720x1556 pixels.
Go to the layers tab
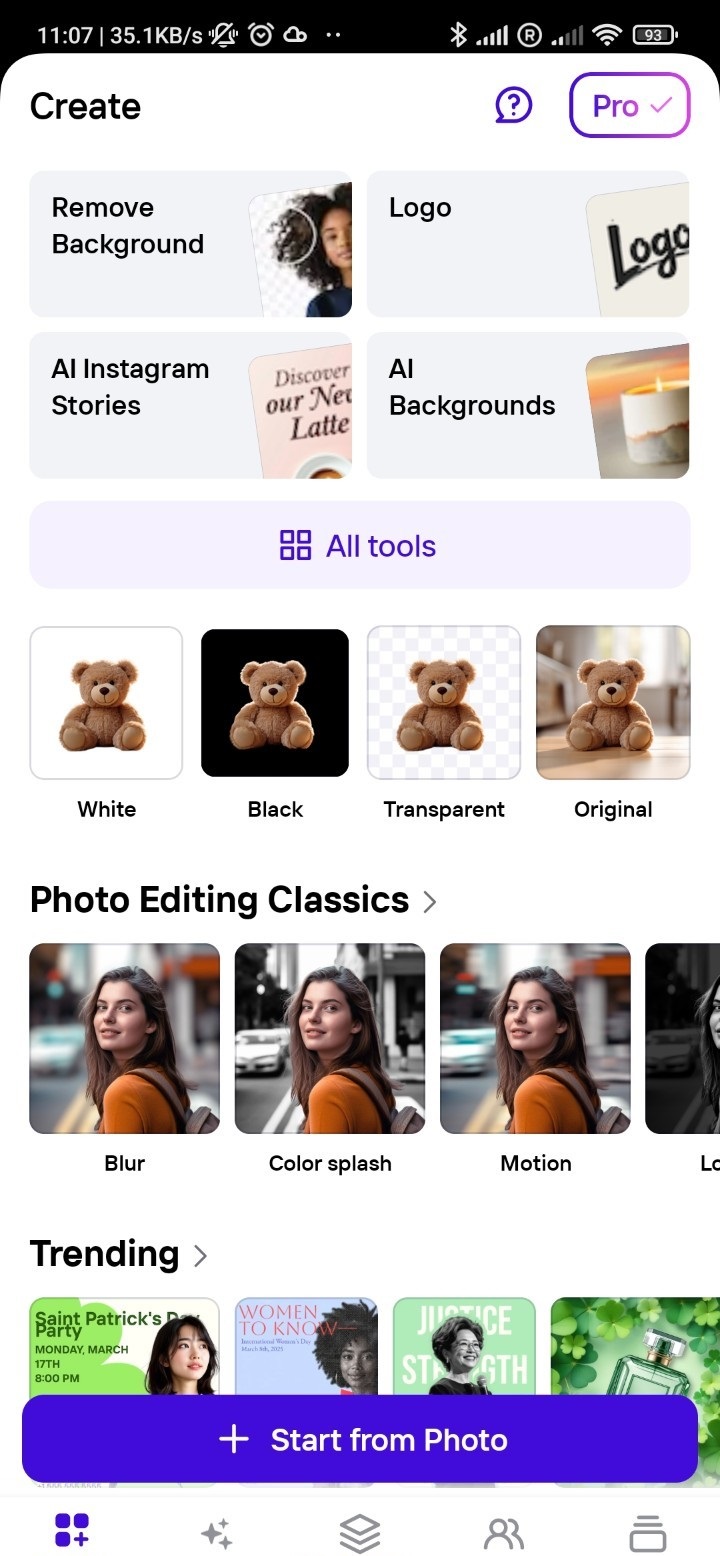(x=360, y=1532)
